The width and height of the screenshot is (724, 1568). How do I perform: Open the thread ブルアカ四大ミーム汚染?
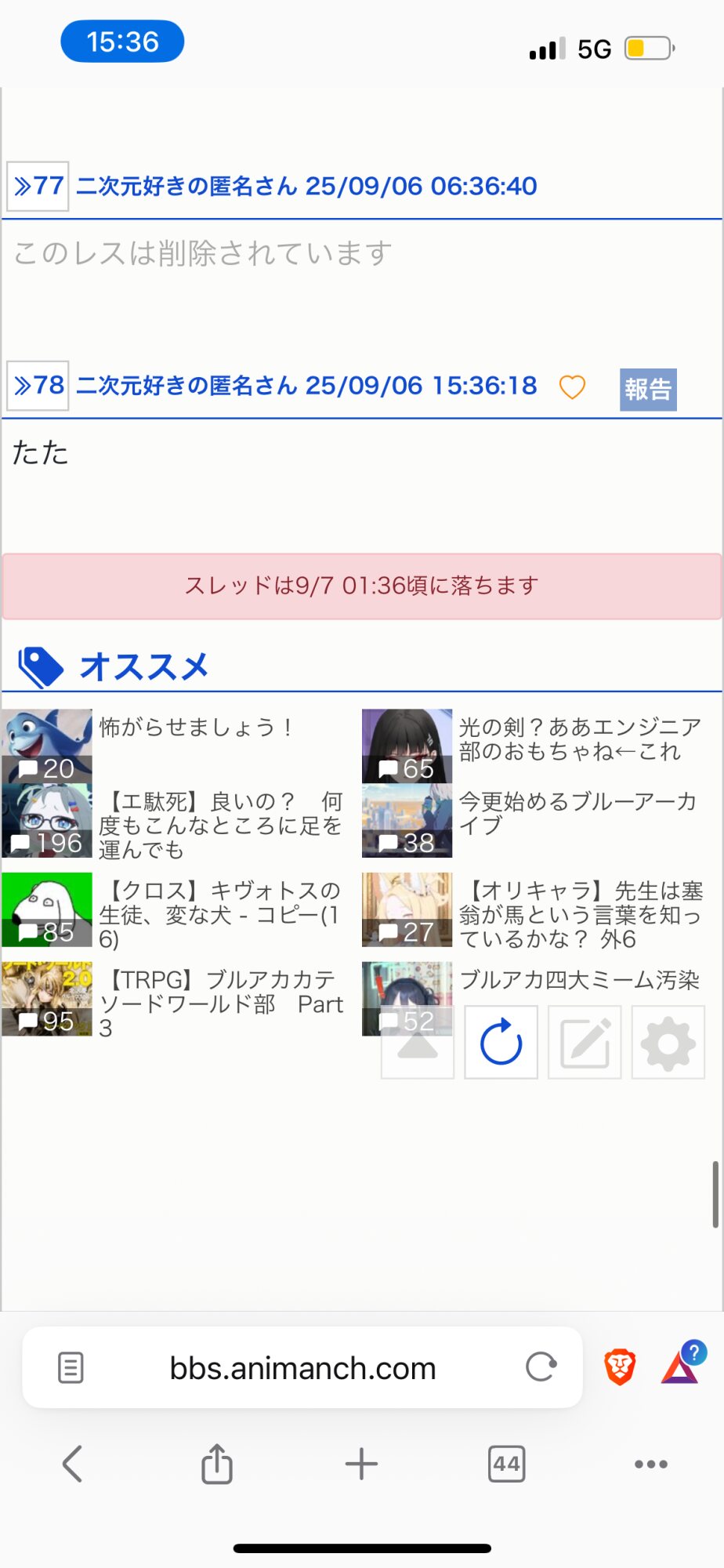[x=578, y=980]
